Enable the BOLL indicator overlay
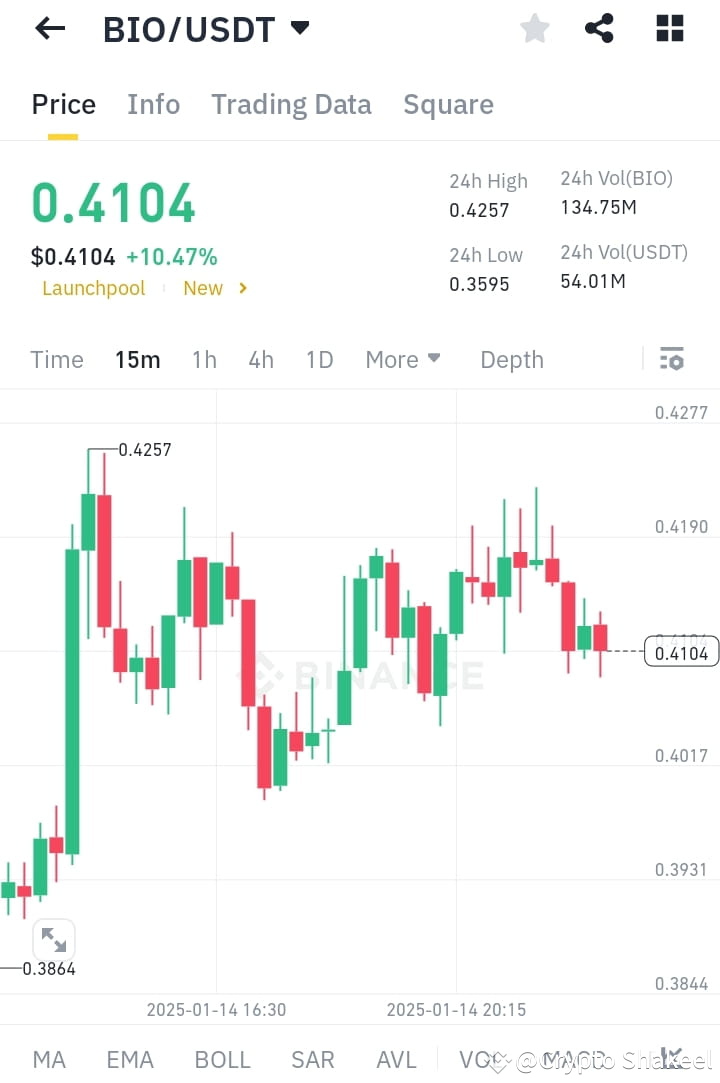The image size is (720, 1083). pos(222,1058)
